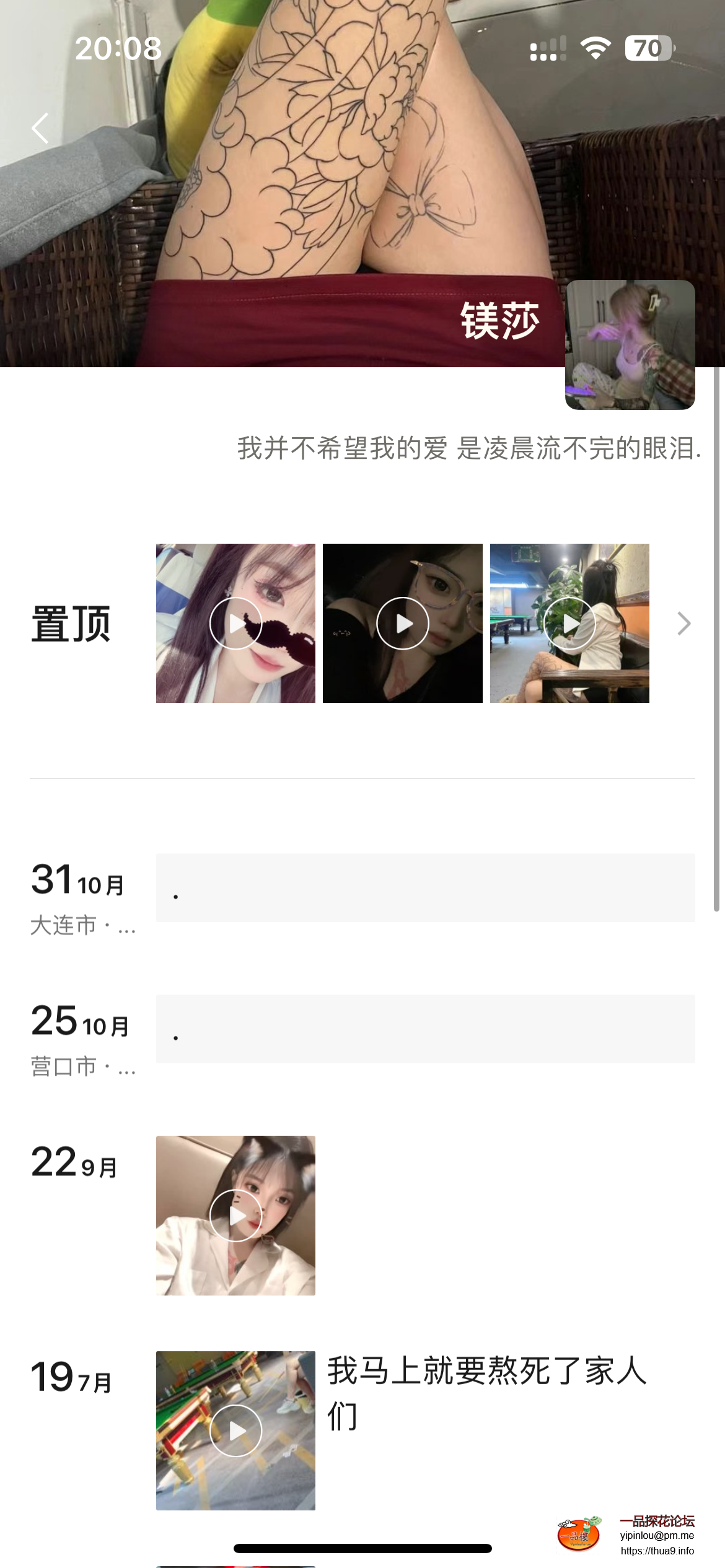
Task: Play the 22 September video post
Action: coord(235,1215)
